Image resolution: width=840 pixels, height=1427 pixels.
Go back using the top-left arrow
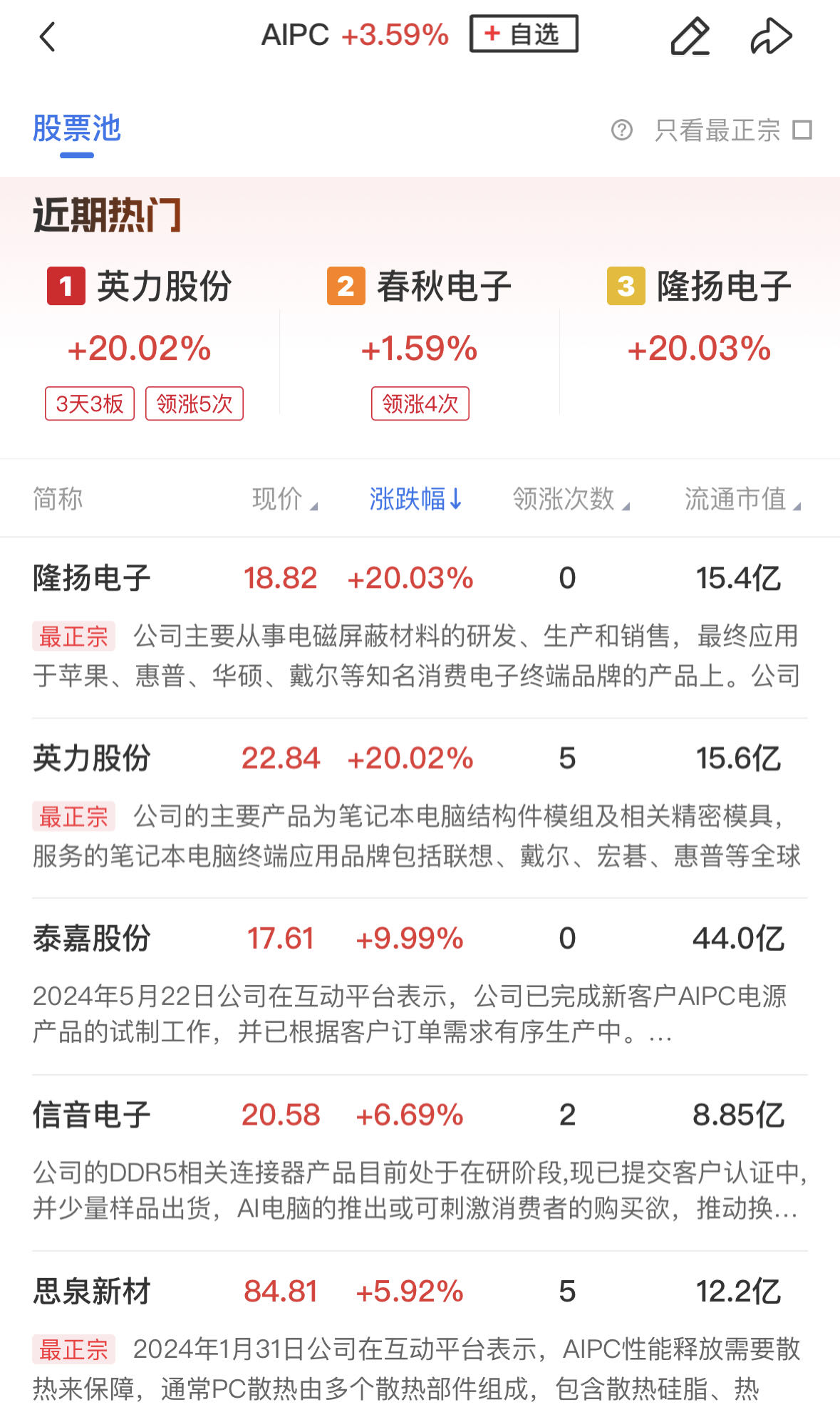47,37
